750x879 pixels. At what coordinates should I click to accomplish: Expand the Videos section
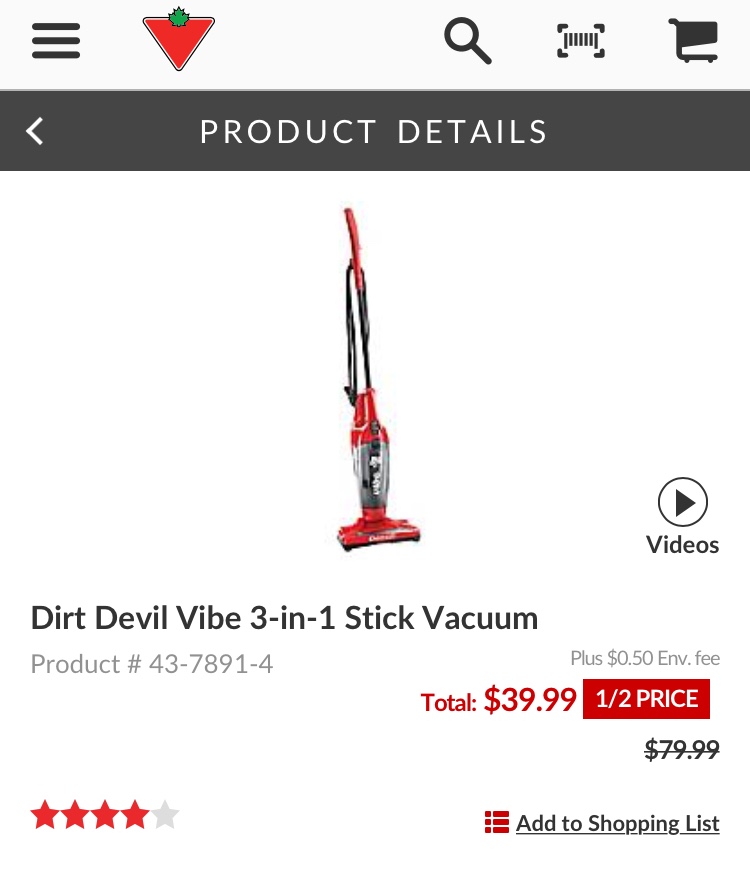683,516
